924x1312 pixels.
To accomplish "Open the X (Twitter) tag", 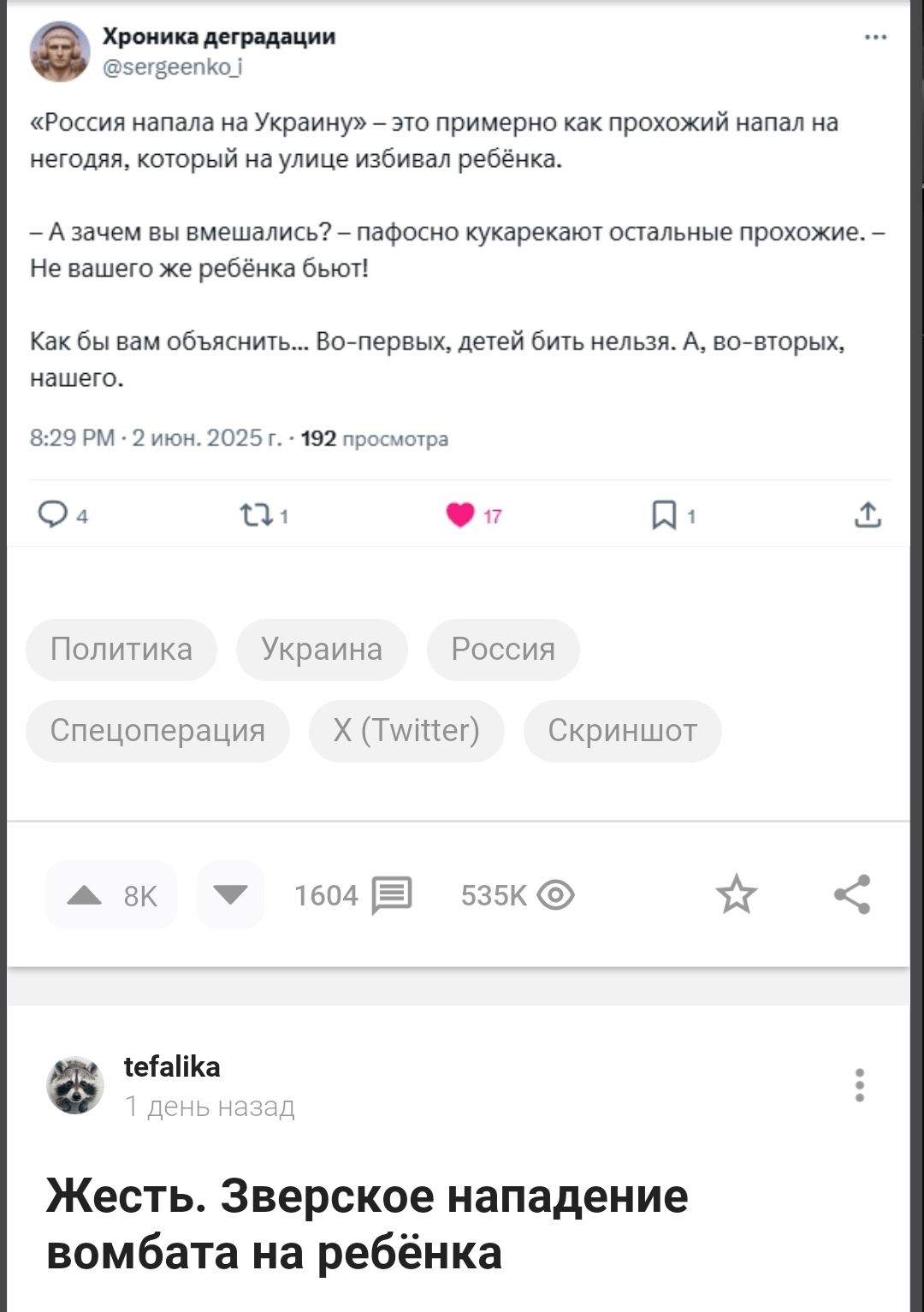I will (x=406, y=731).
